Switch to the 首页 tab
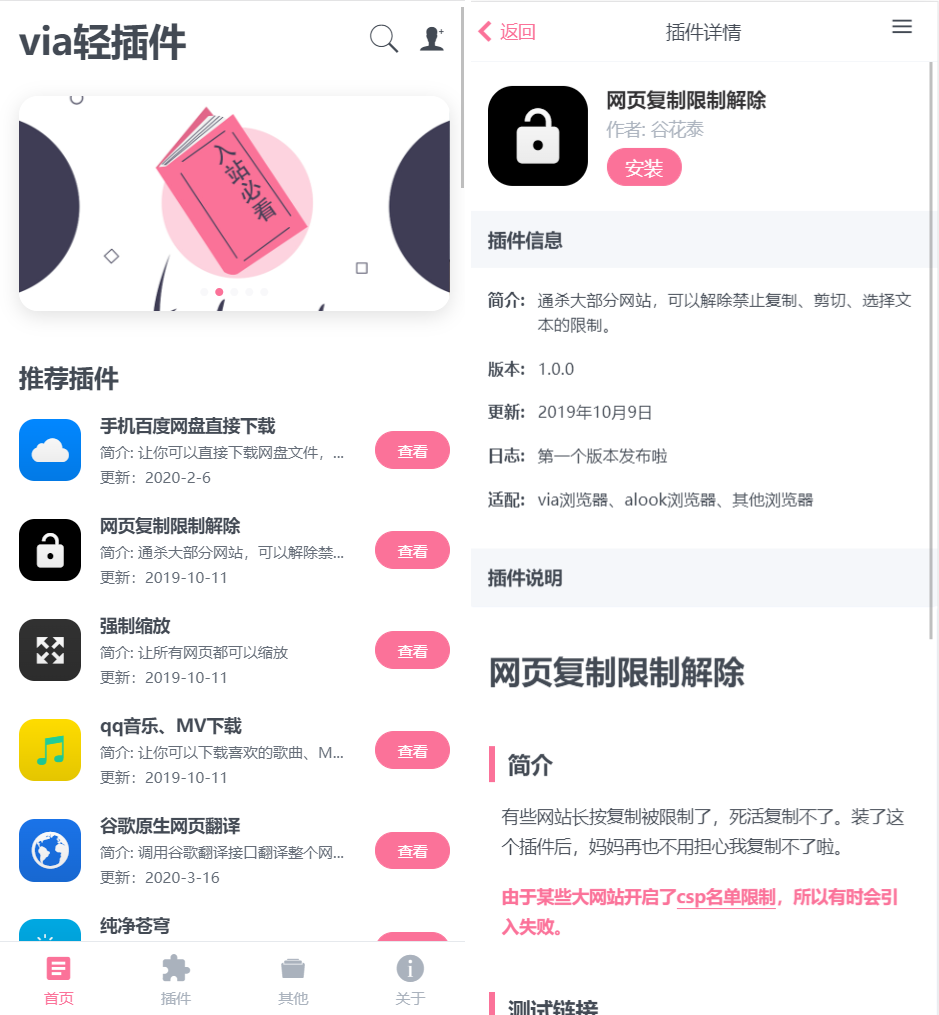The image size is (939, 1015). 59,980
